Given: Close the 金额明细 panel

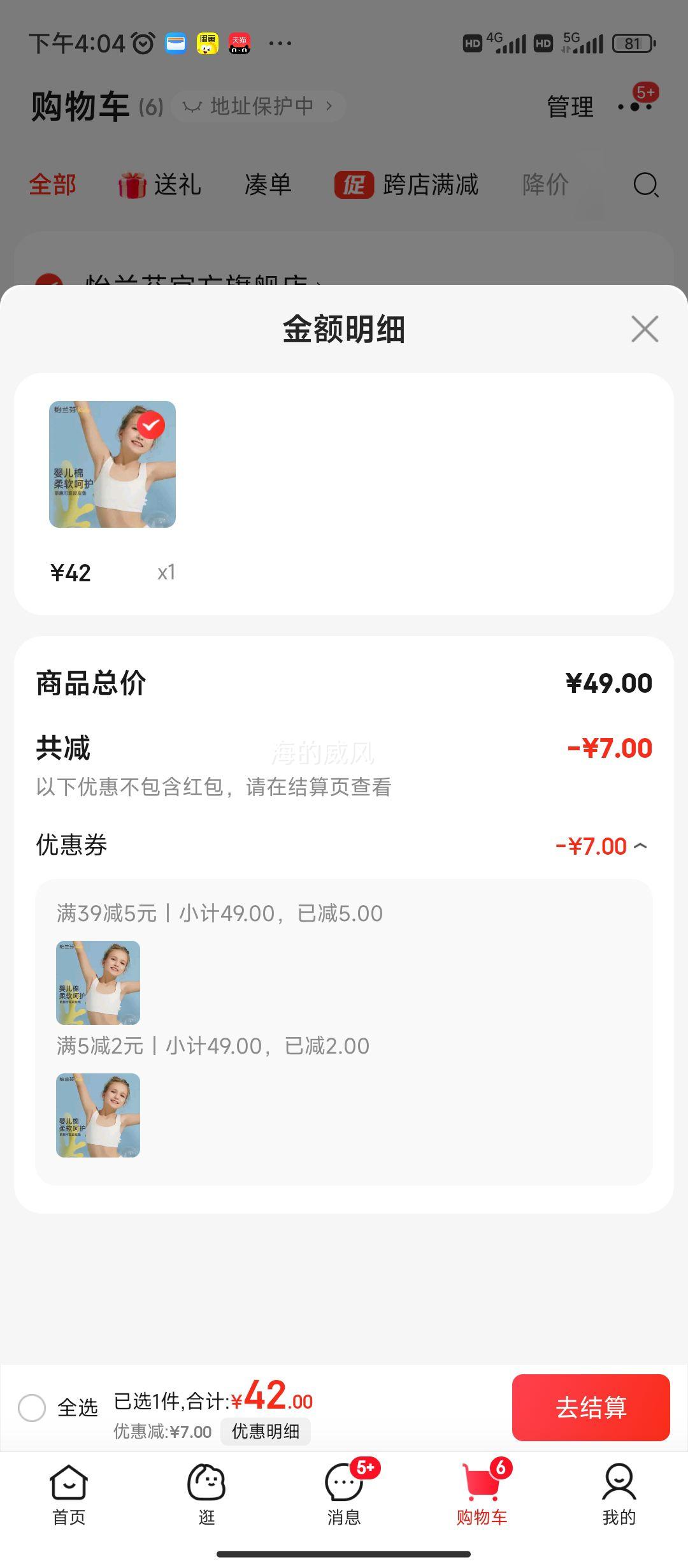Looking at the screenshot, I should point(645,329).
